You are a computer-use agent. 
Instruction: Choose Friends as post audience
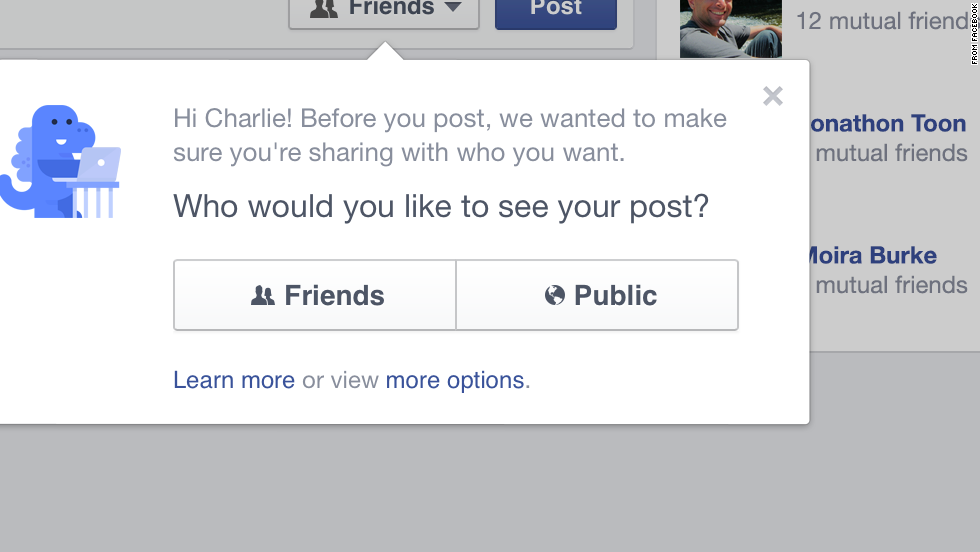click(x=315, y=295)
